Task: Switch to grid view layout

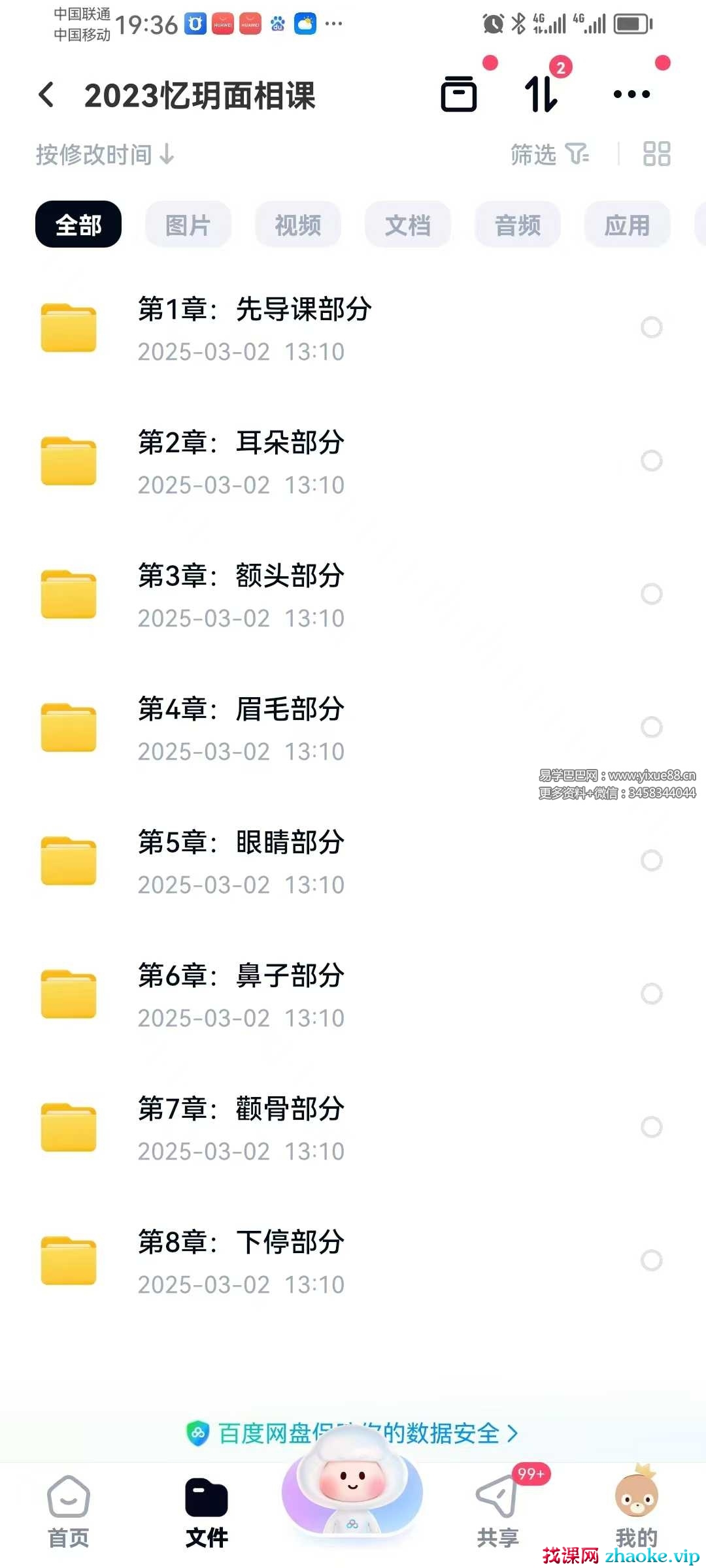Action: (x=656, y=155)
